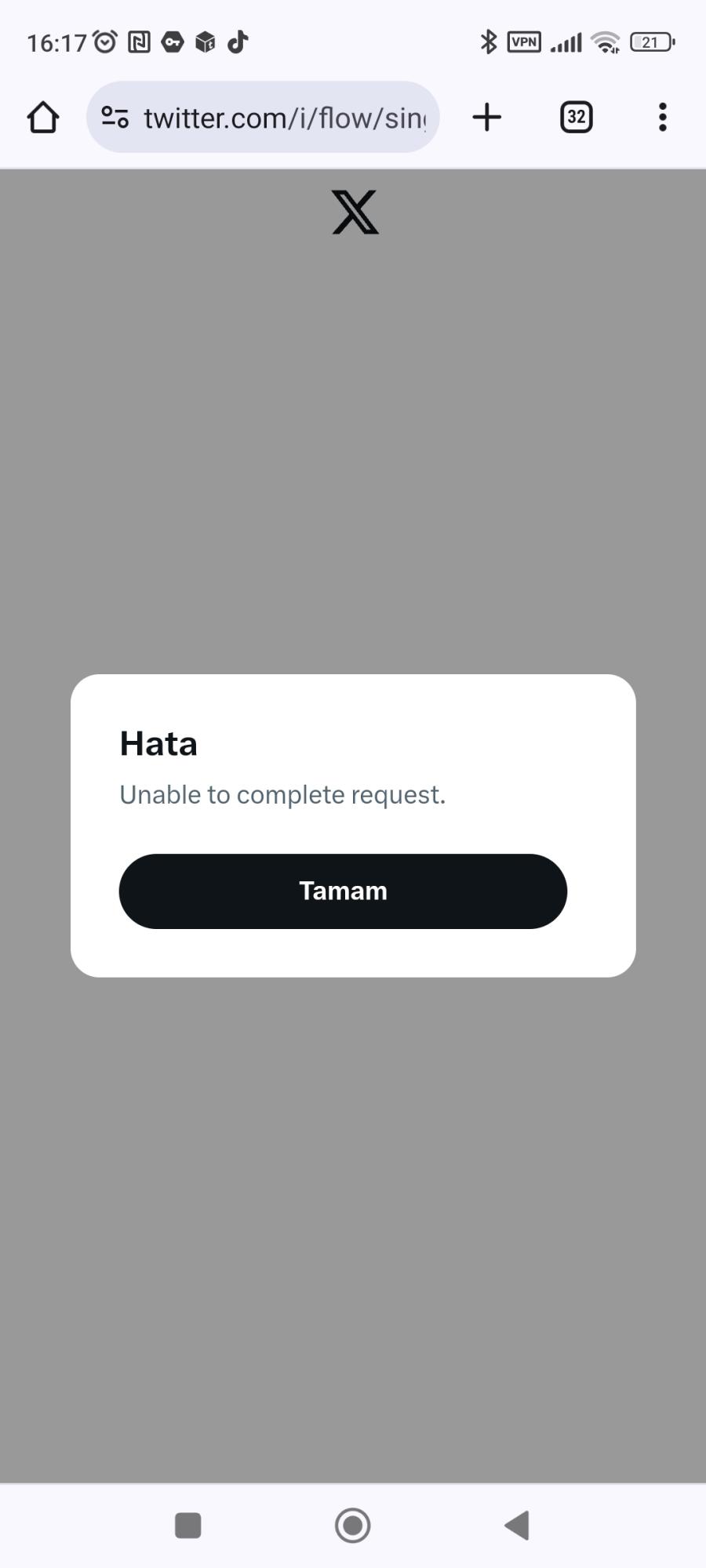
Task: Open the browser home page
Action: point(43,118)
